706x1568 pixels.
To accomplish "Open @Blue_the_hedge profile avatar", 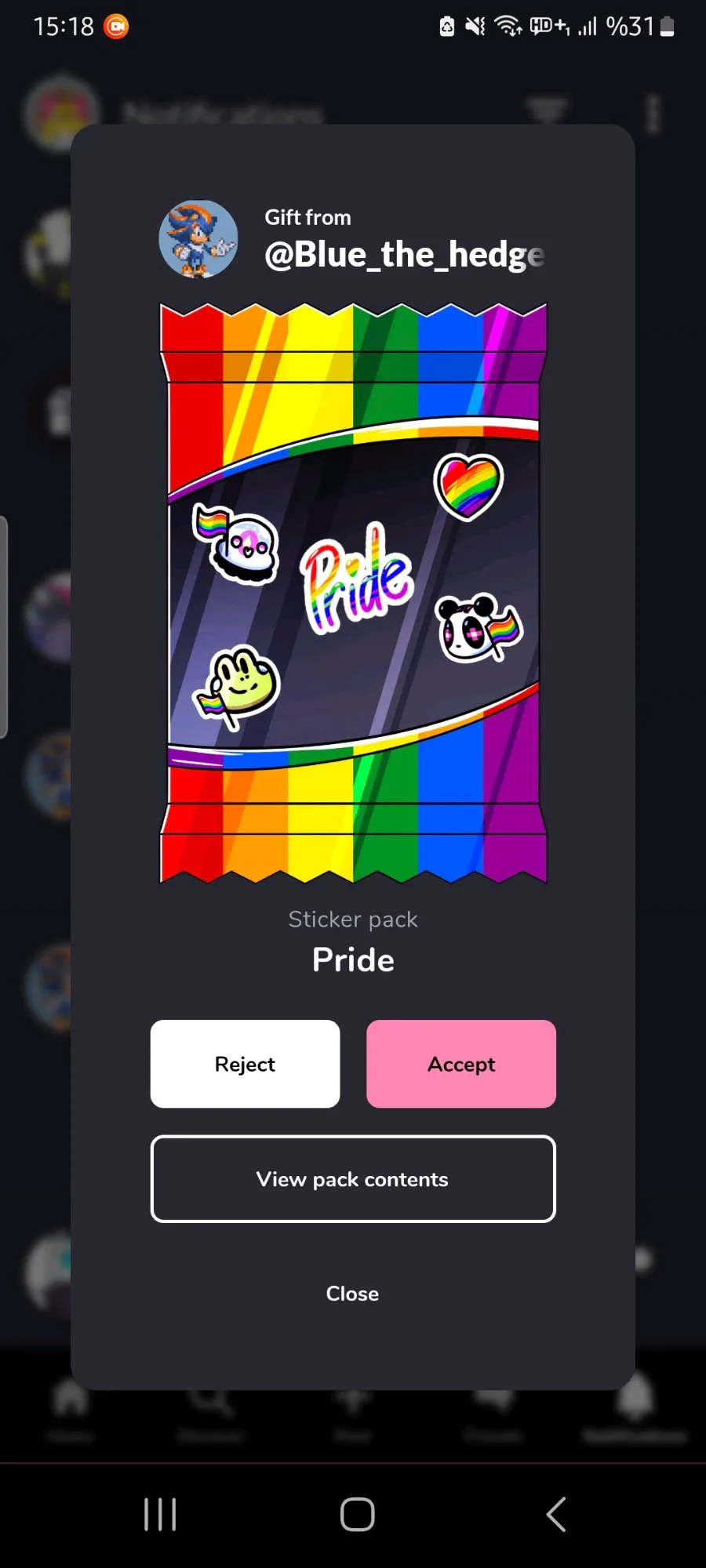I will [x=198, y=239].
